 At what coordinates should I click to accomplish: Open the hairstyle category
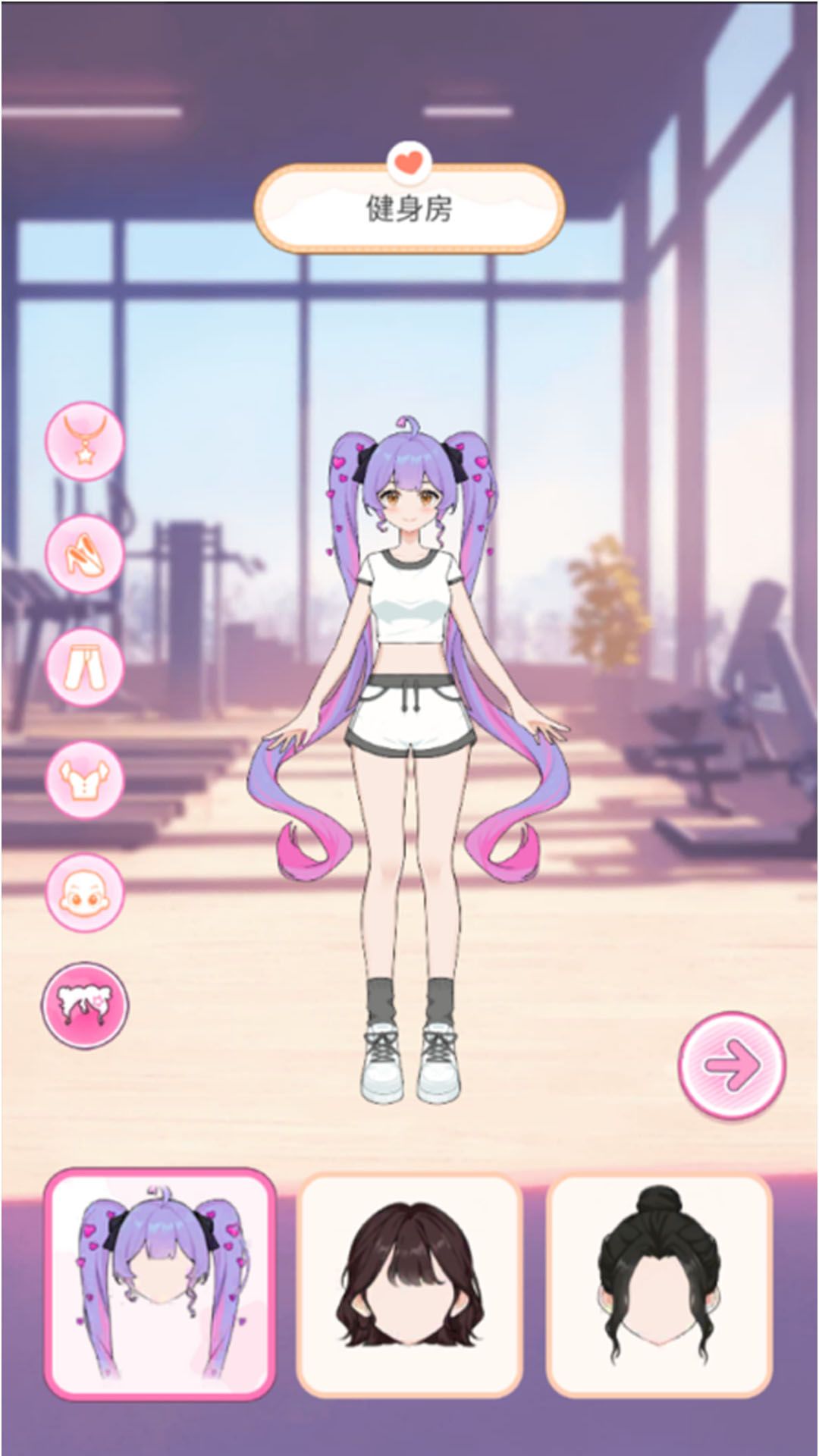click(84, 1006)
